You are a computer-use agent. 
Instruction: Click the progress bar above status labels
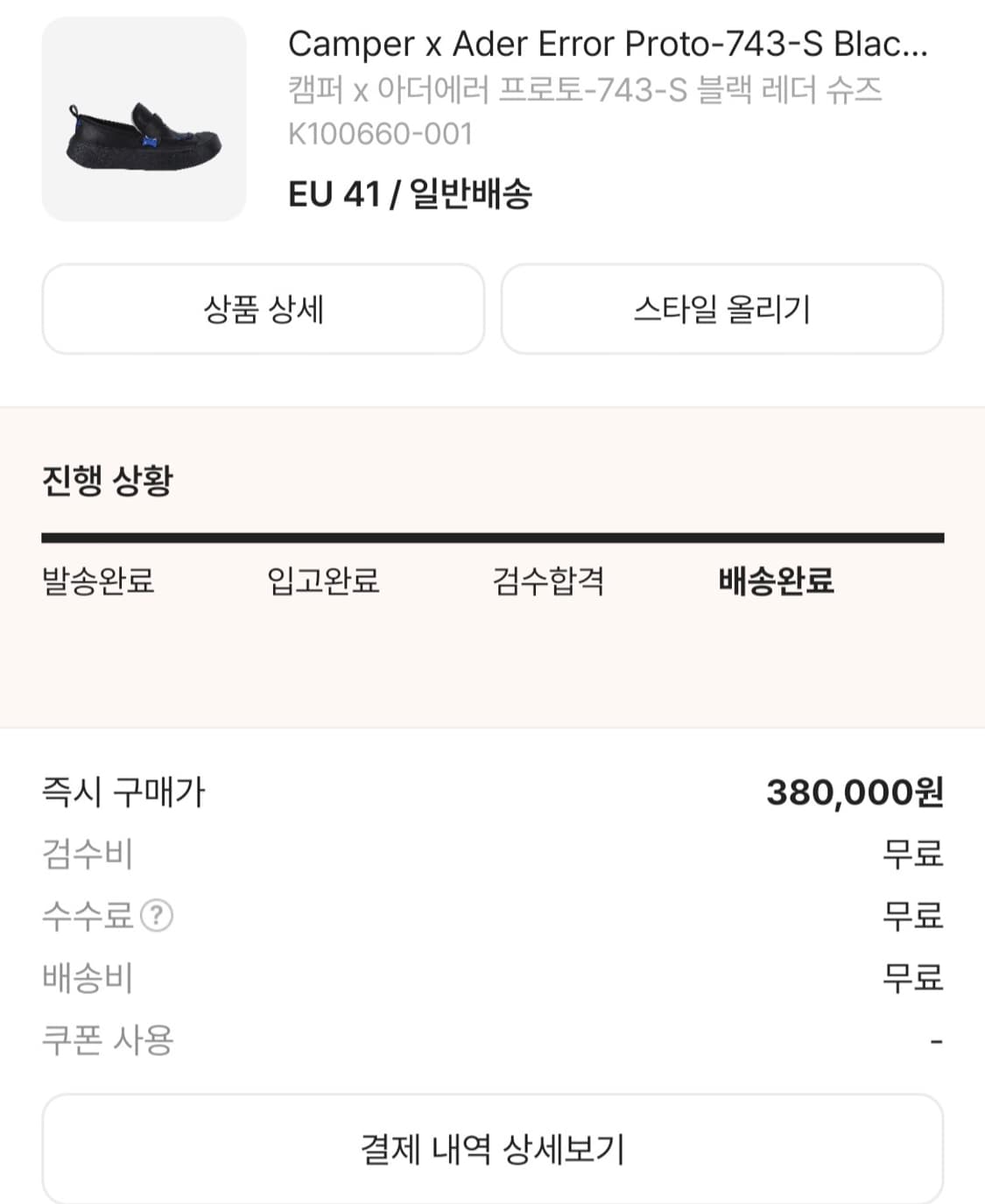(x=492, y=532)
